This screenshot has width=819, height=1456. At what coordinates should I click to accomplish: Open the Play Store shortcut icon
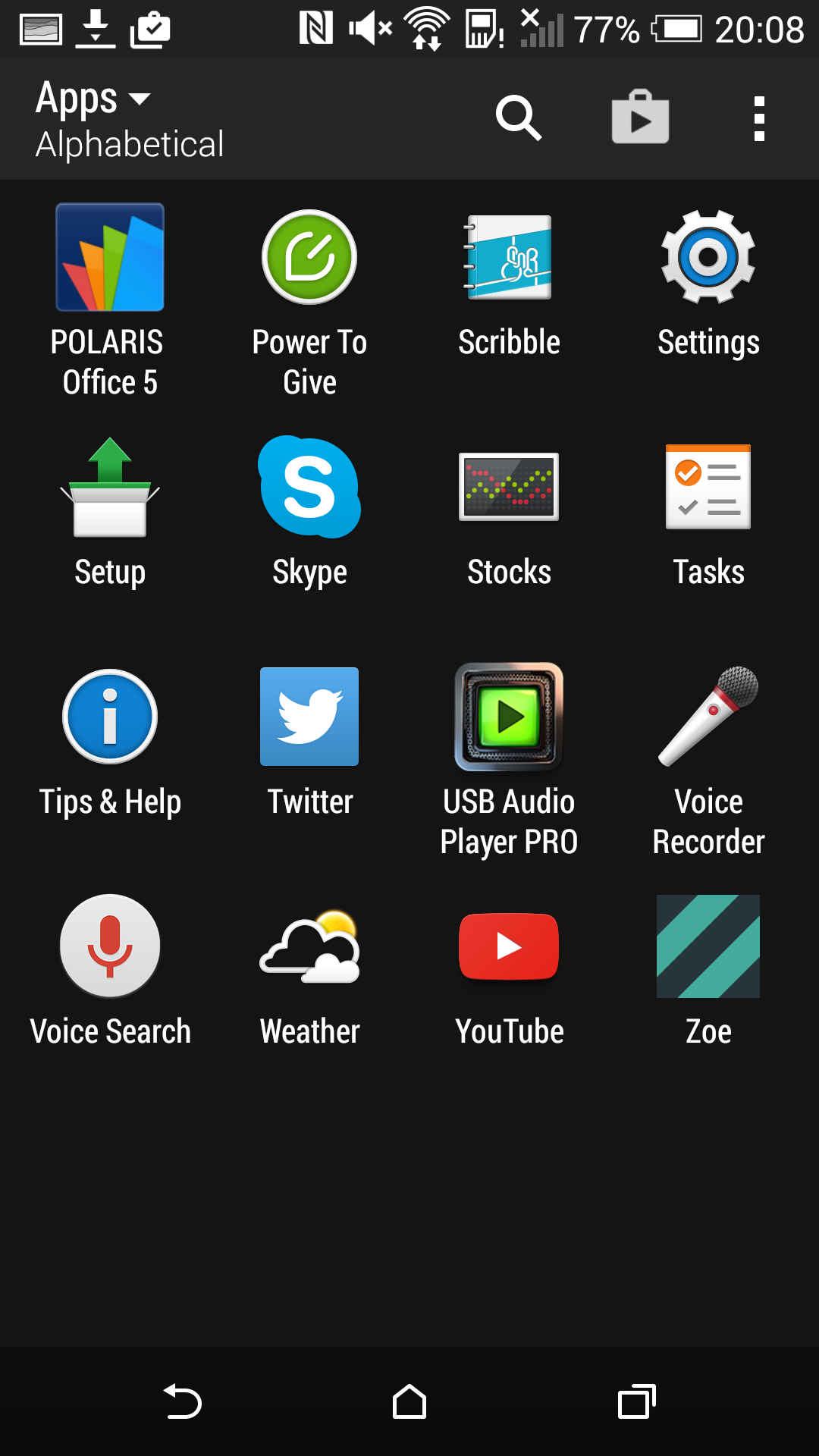640,118
